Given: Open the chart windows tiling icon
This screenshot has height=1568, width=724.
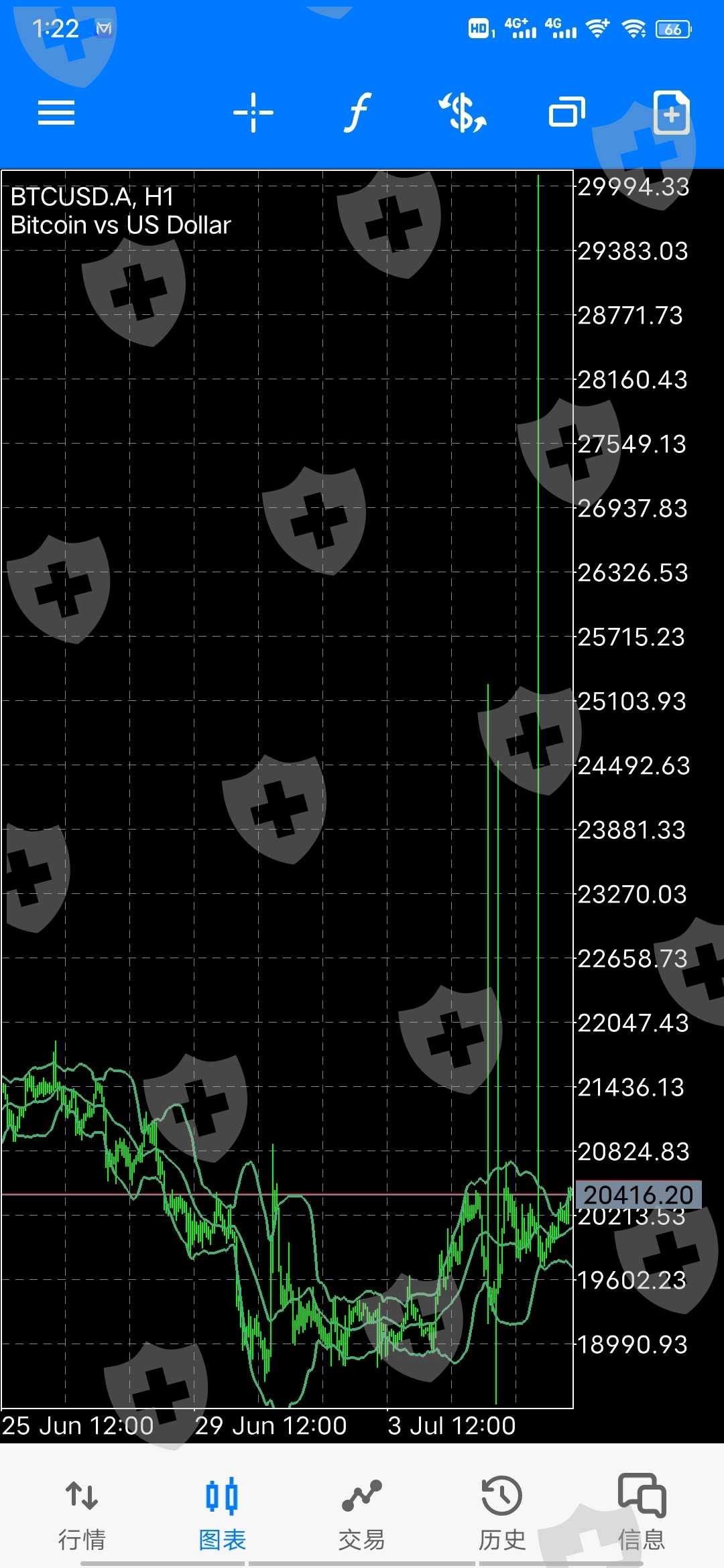Looking at the screenshot, I should (566, 113).
